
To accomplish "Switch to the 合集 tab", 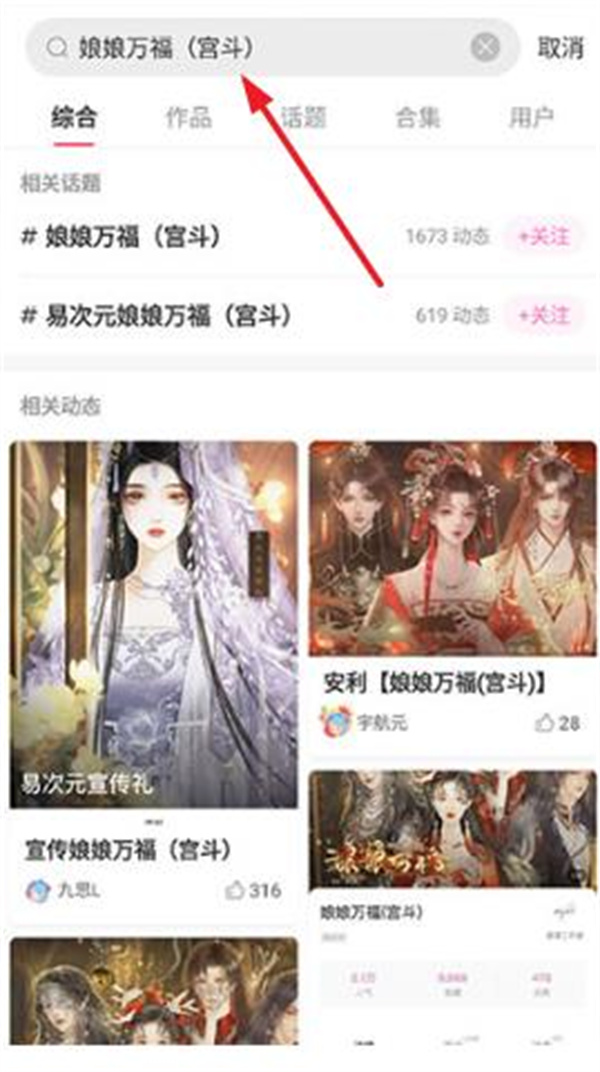I will [x=417, y=117].
